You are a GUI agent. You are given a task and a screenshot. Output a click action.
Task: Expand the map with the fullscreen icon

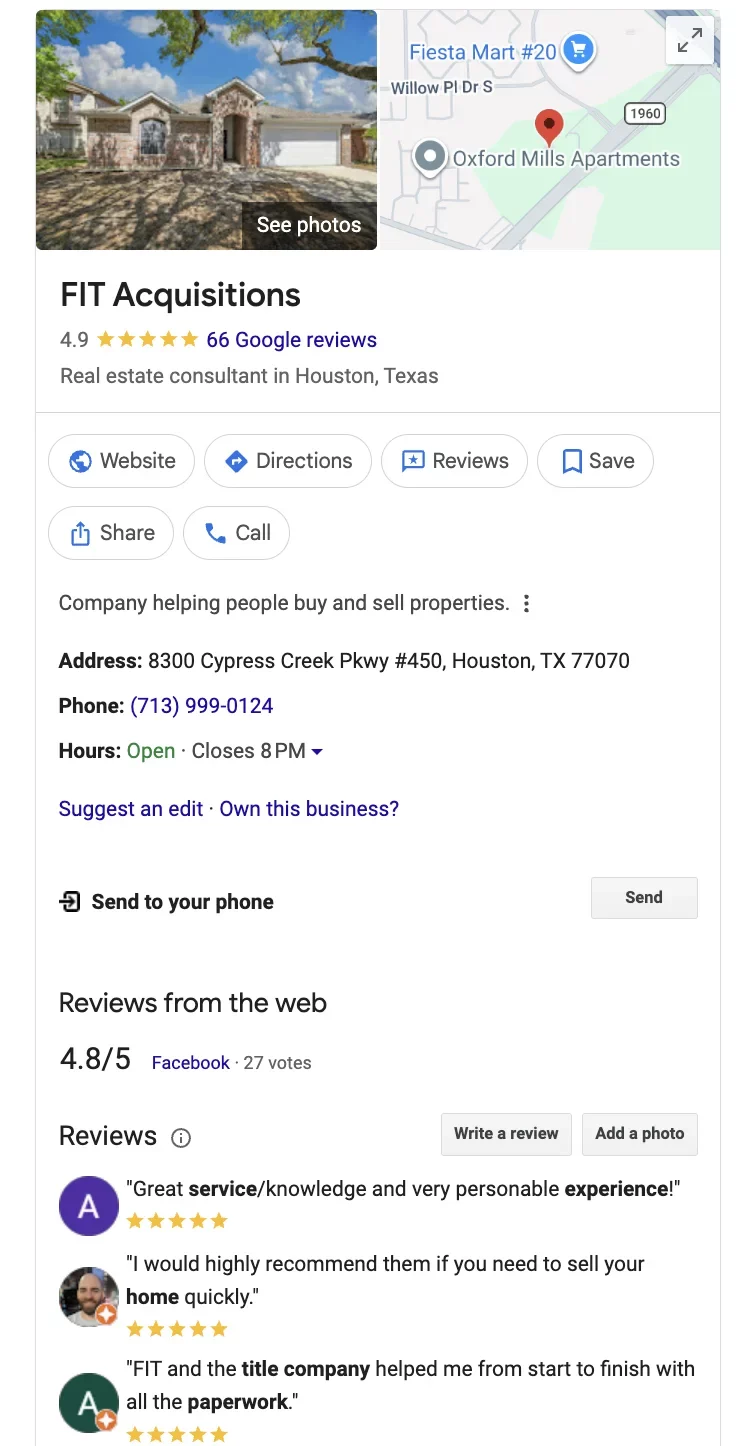tap(690, 40)
